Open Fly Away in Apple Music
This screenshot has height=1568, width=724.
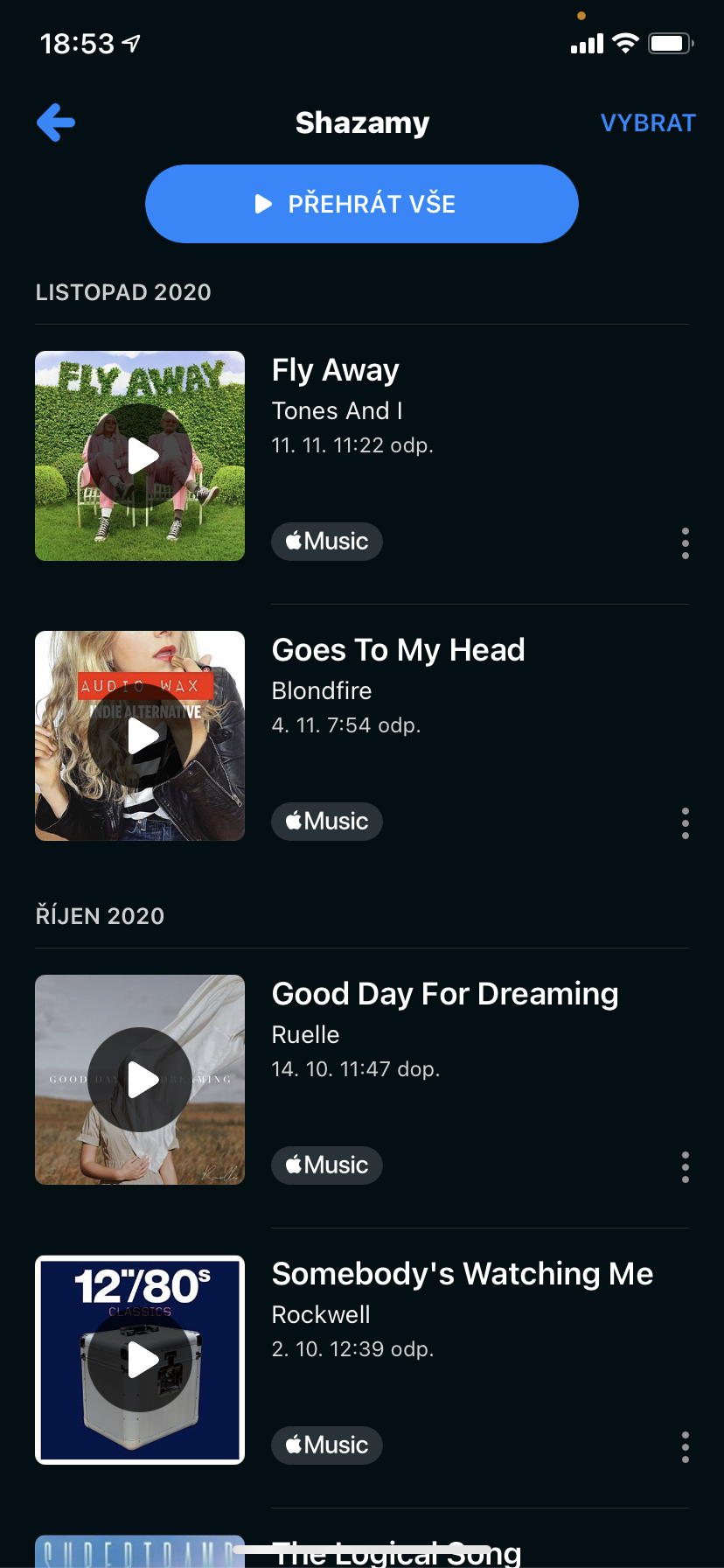pos(327,542)
